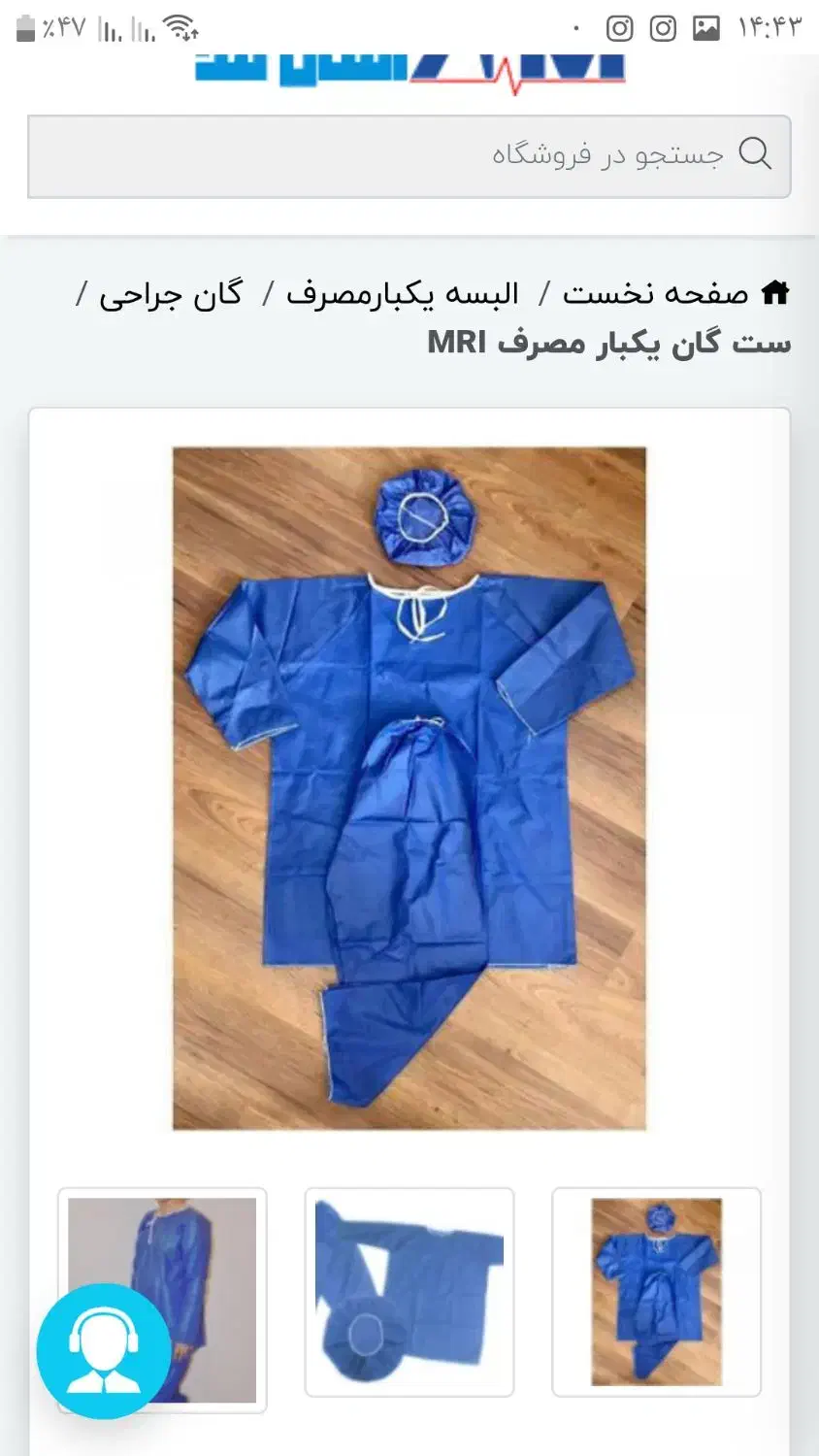Open the main product image
The width and height of the screenshot is (819, 1456).
tap(409, 788)
